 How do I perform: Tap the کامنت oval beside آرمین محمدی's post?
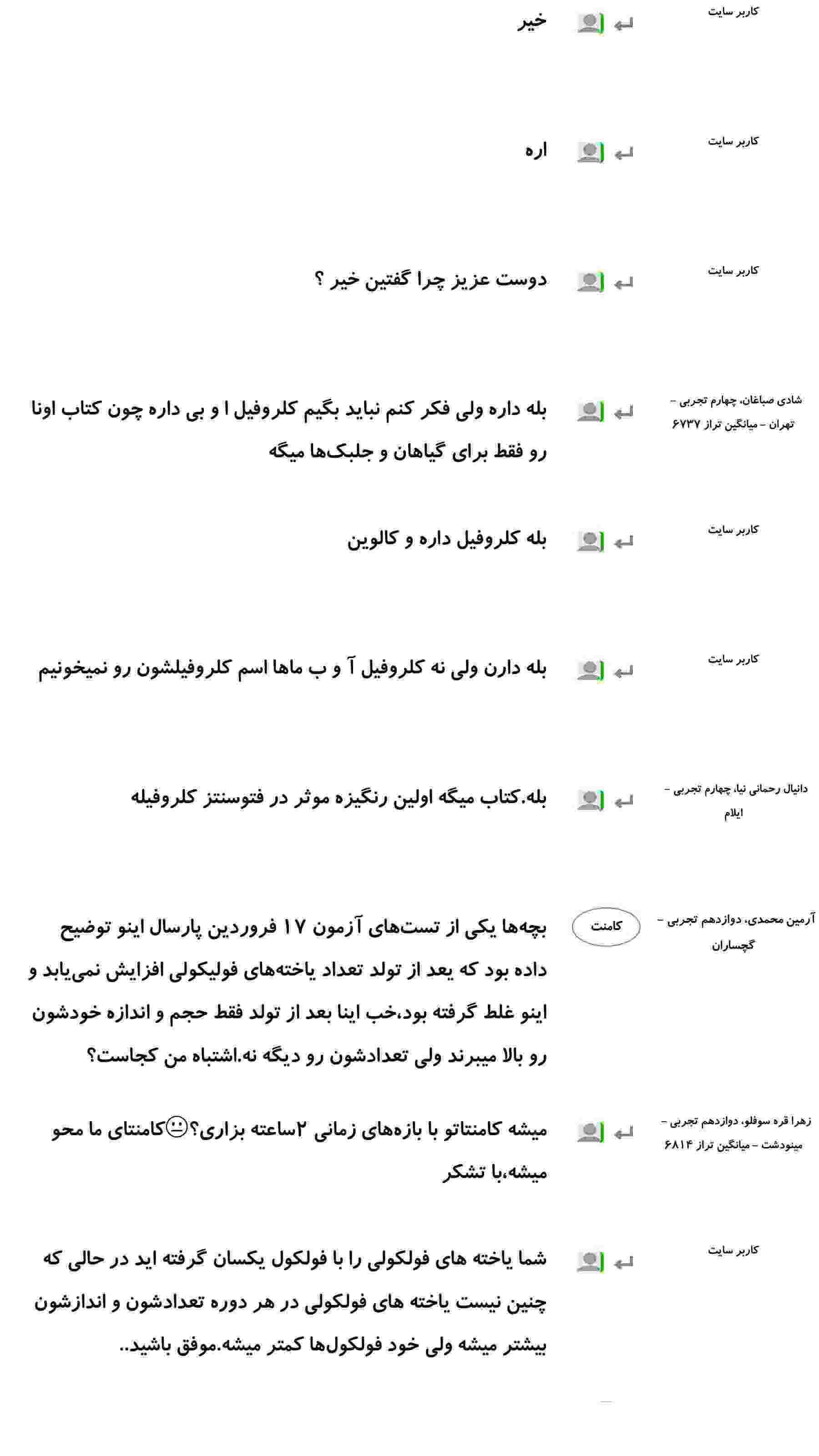[605, 926]
